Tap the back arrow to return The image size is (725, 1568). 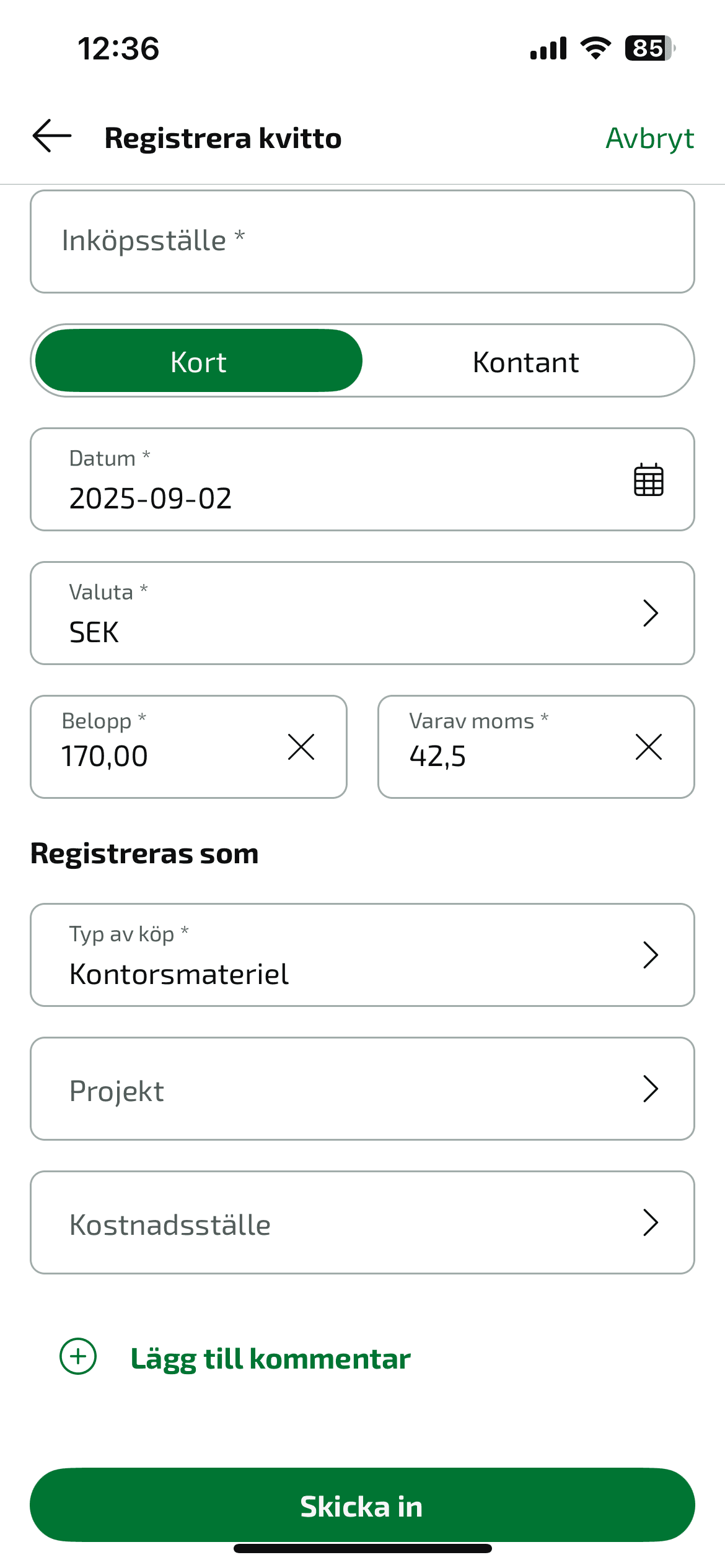click(x=51, y=136)
